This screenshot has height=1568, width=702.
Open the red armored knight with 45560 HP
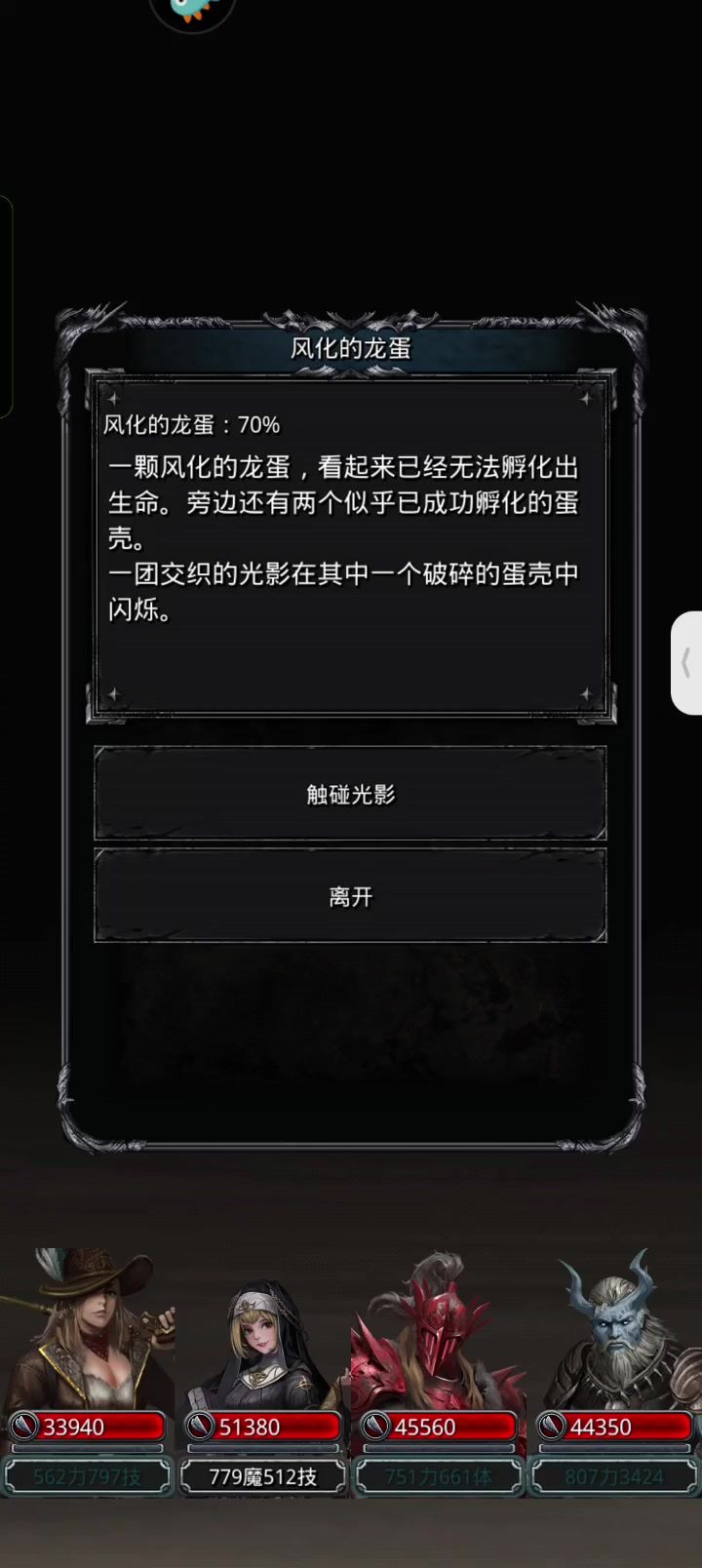click(x=438, y=1334)
